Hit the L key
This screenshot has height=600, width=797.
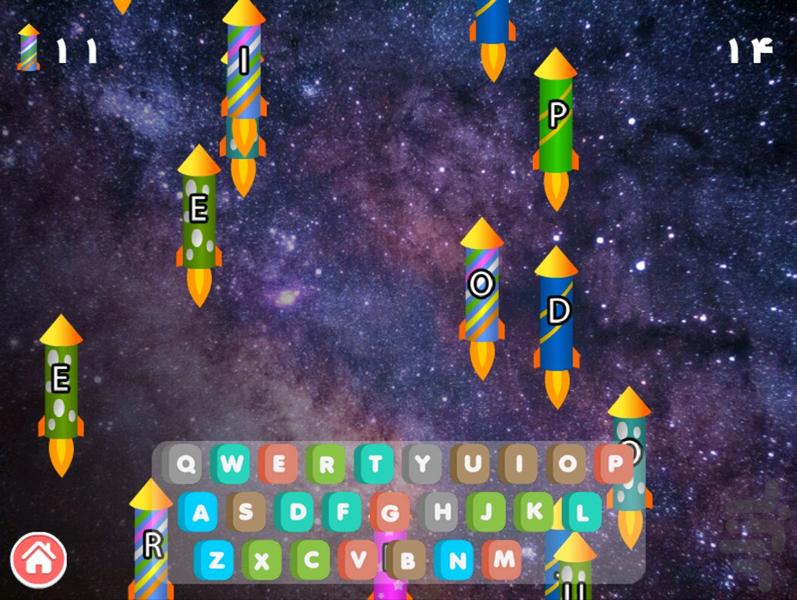pos(581,513)
